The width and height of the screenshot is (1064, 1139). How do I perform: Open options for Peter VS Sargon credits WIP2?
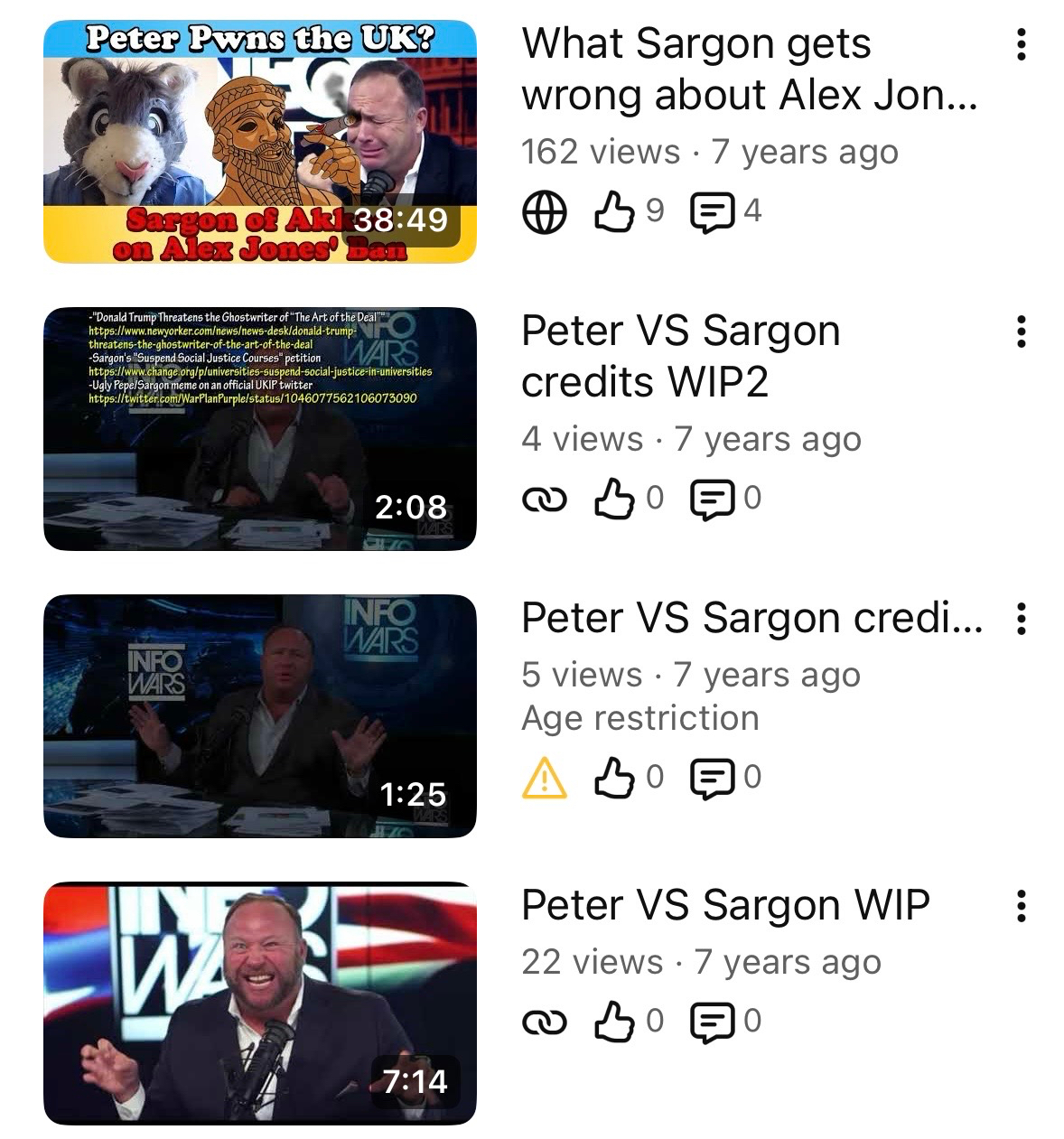click(x=1021, y=331)
